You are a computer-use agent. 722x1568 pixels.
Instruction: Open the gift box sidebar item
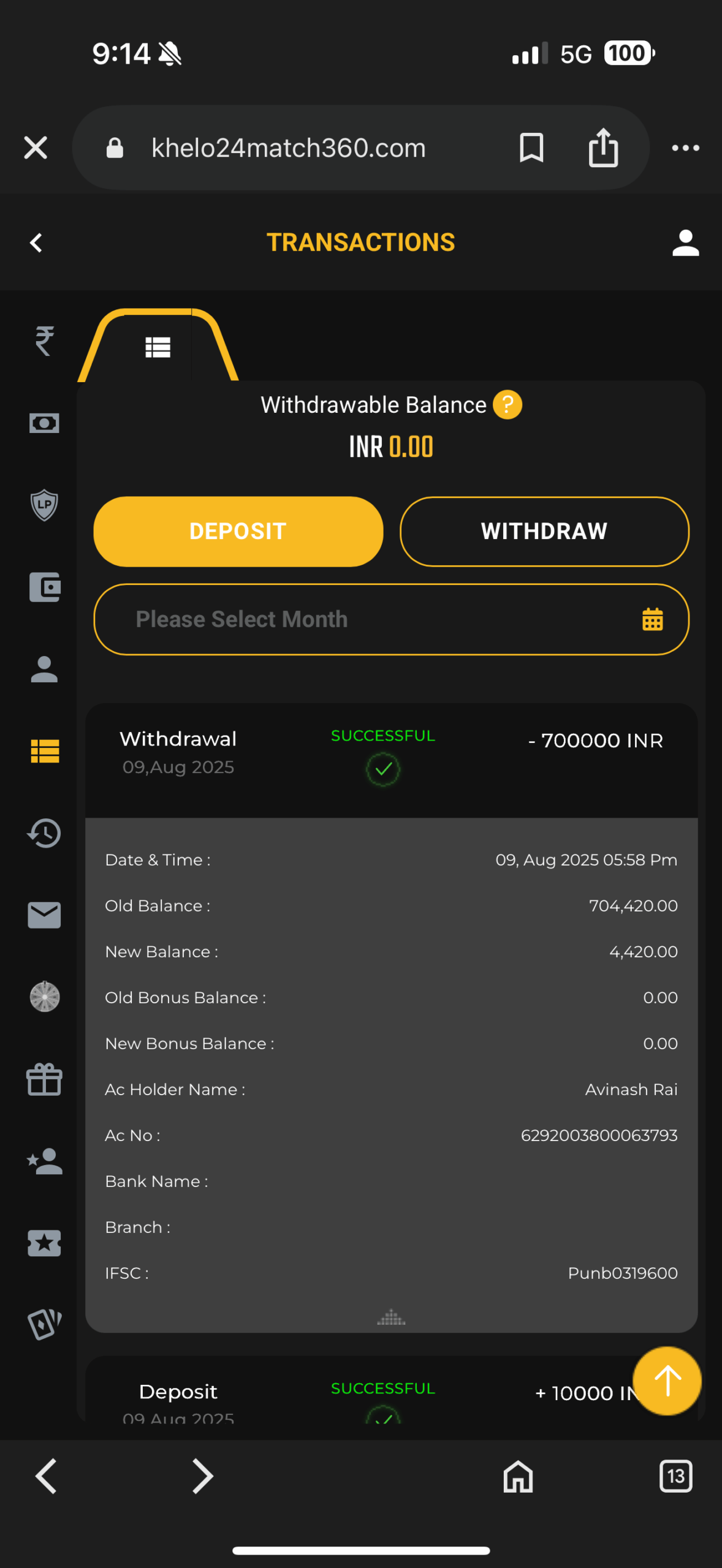tap(44, 1079)
